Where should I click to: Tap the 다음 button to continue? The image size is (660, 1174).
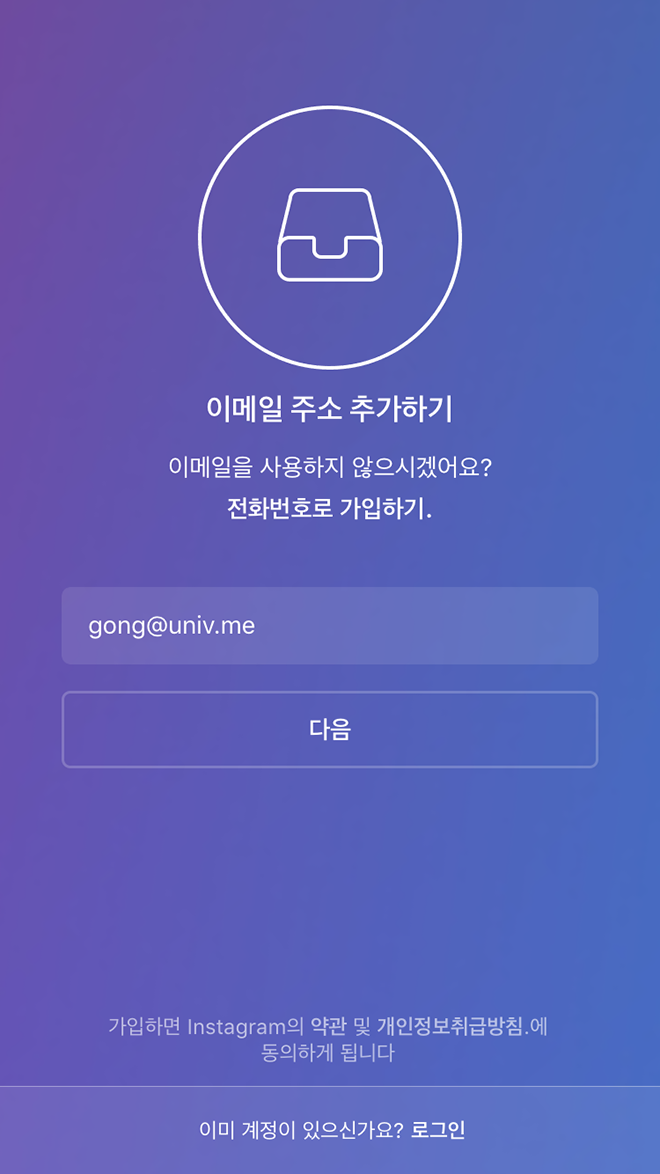(330, 729)
